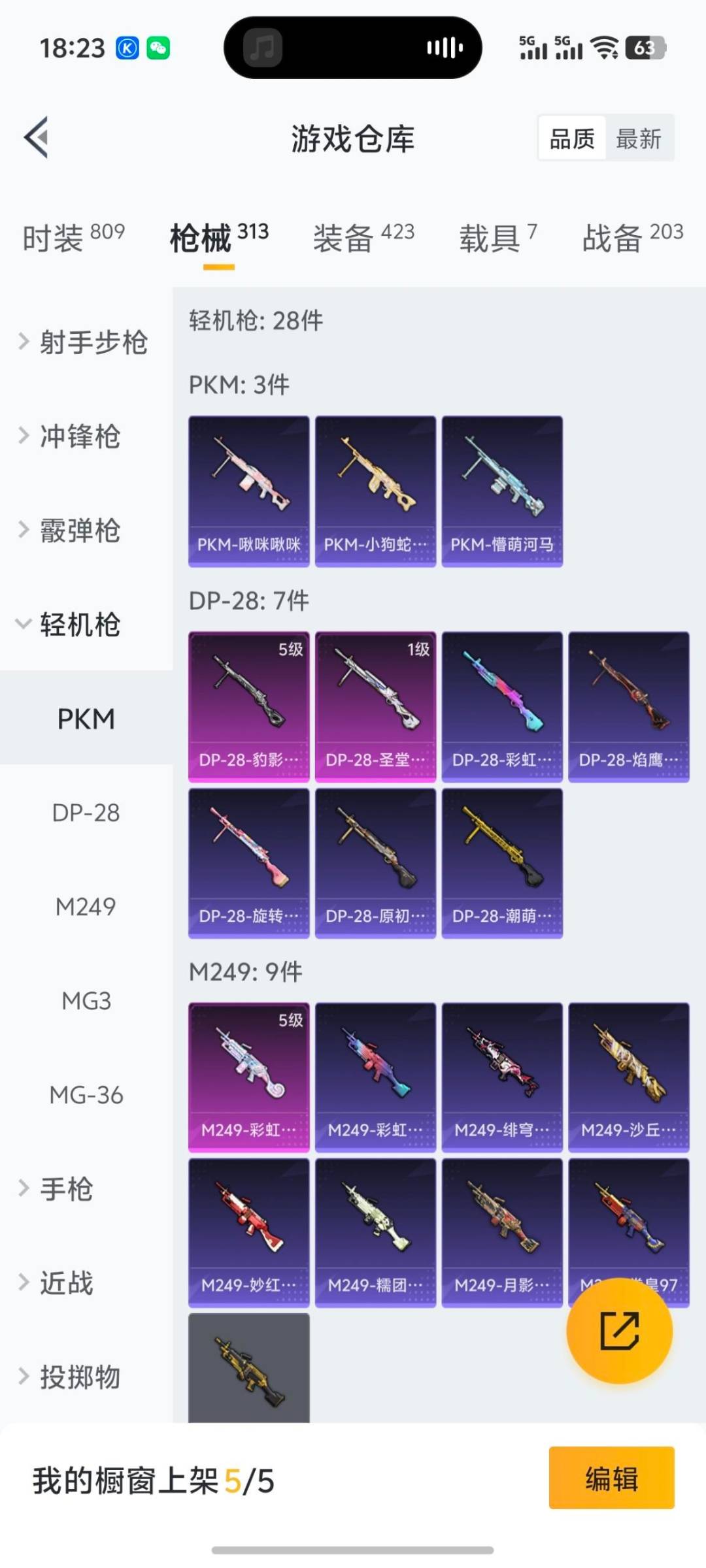Image resolution: width=706 pixels, height=1568 pixels.
Task: View the DP-28-豹影 level 5 skin
Action: 248,706
